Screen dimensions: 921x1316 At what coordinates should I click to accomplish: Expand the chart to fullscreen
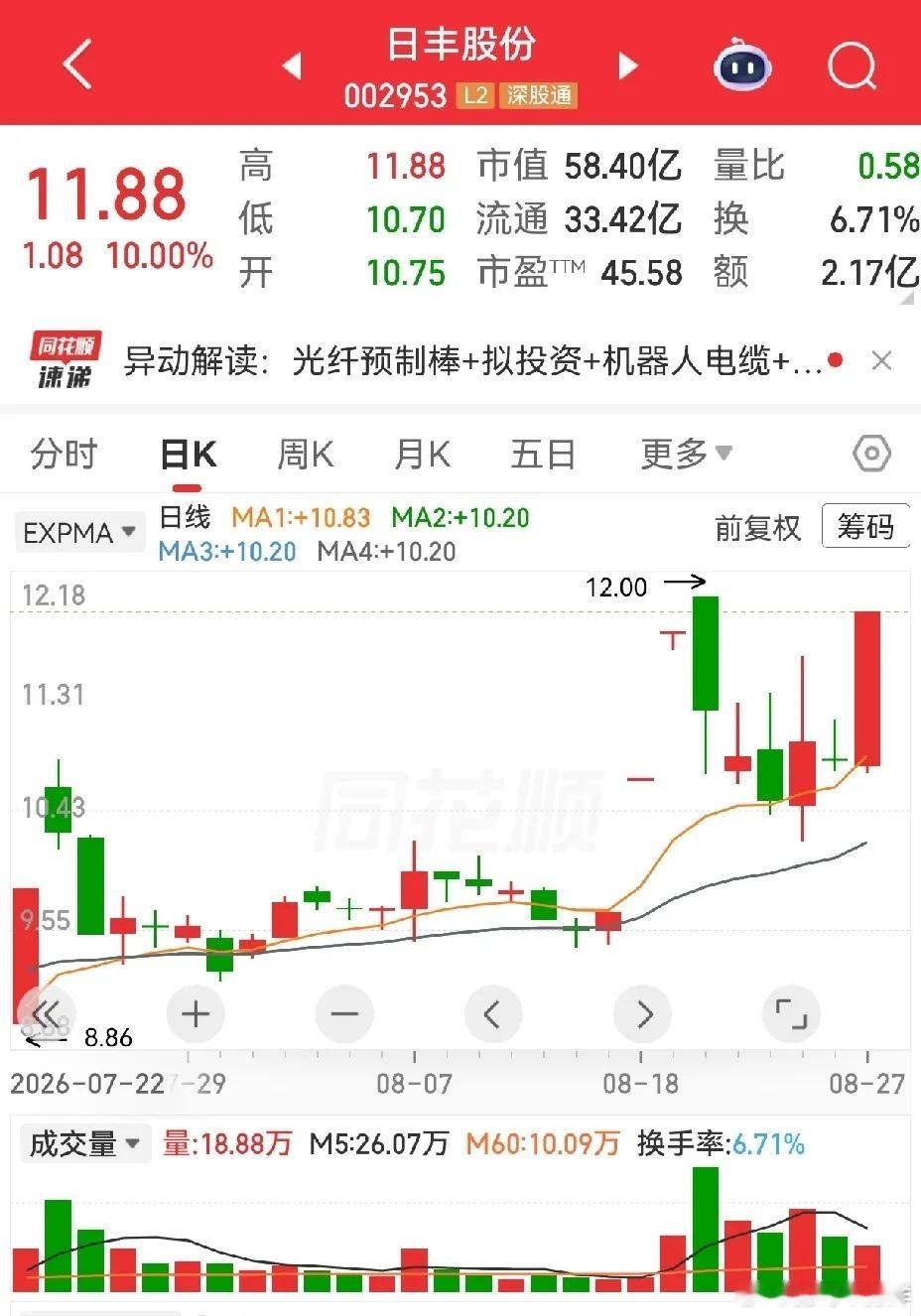791,1014
